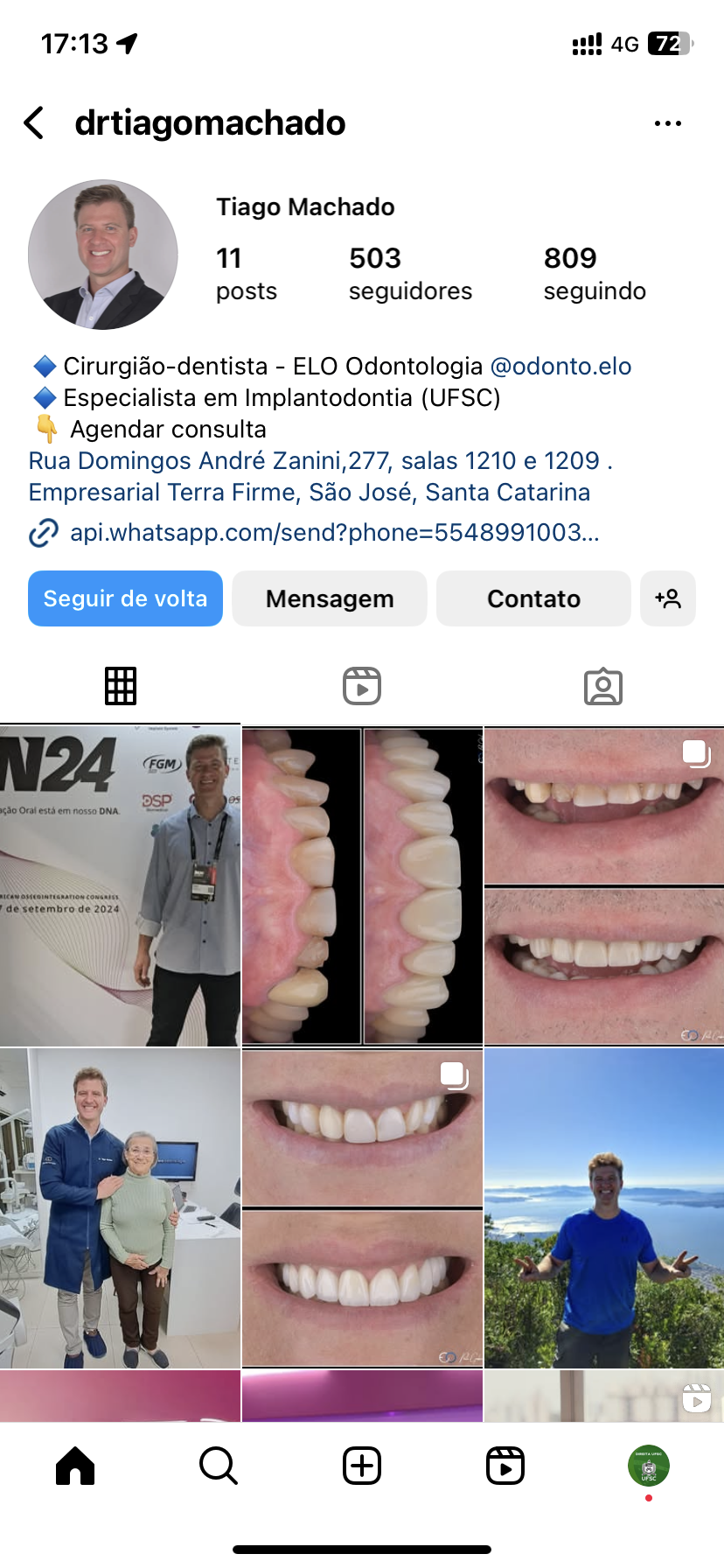Show suggested accounts with add-person icon
This screenshot has width=724, height=1568.
click(668, 598)
